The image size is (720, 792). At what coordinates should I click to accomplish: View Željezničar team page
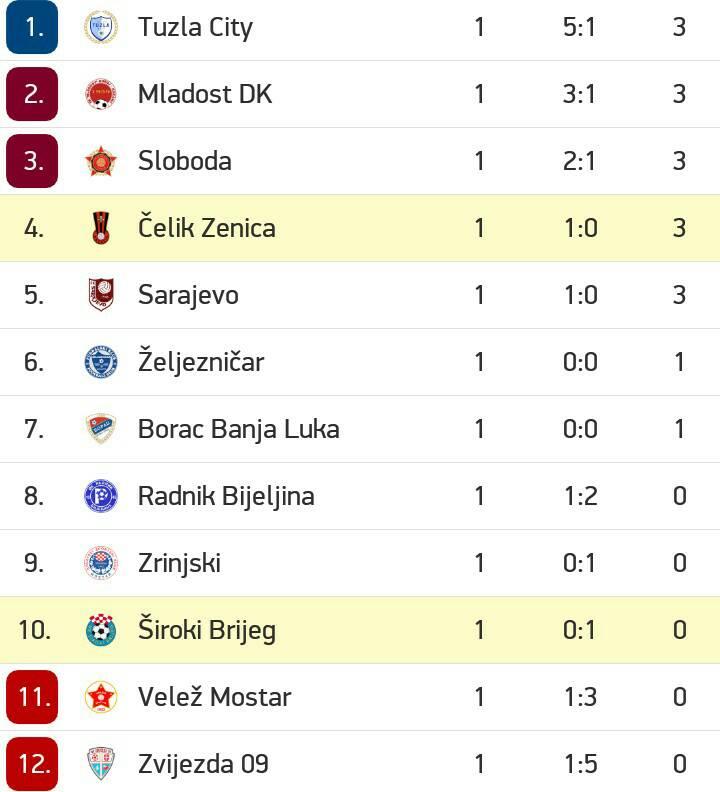pos(360,362)
